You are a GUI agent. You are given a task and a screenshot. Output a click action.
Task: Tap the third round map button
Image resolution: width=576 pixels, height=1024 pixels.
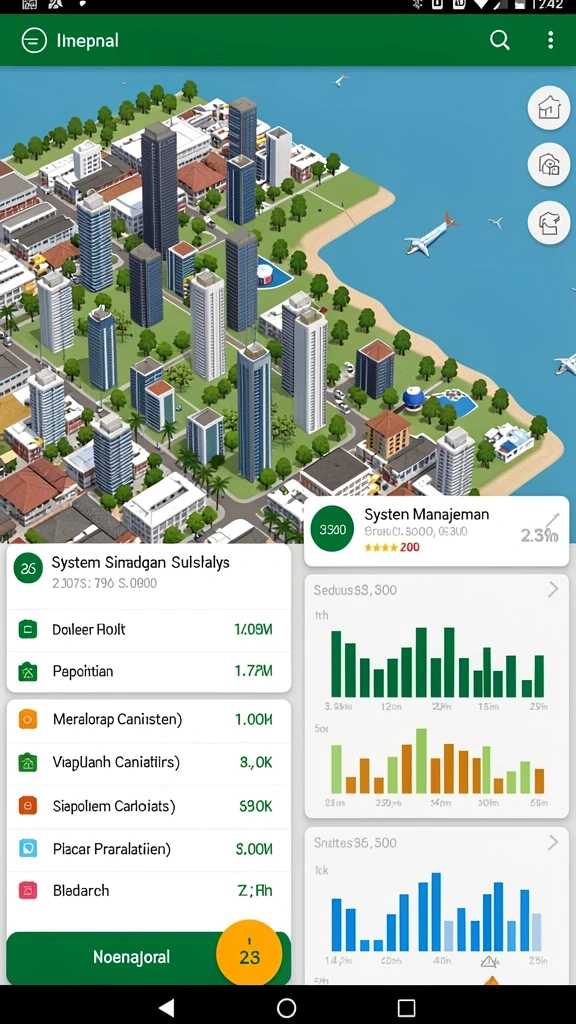click(549, 223)
